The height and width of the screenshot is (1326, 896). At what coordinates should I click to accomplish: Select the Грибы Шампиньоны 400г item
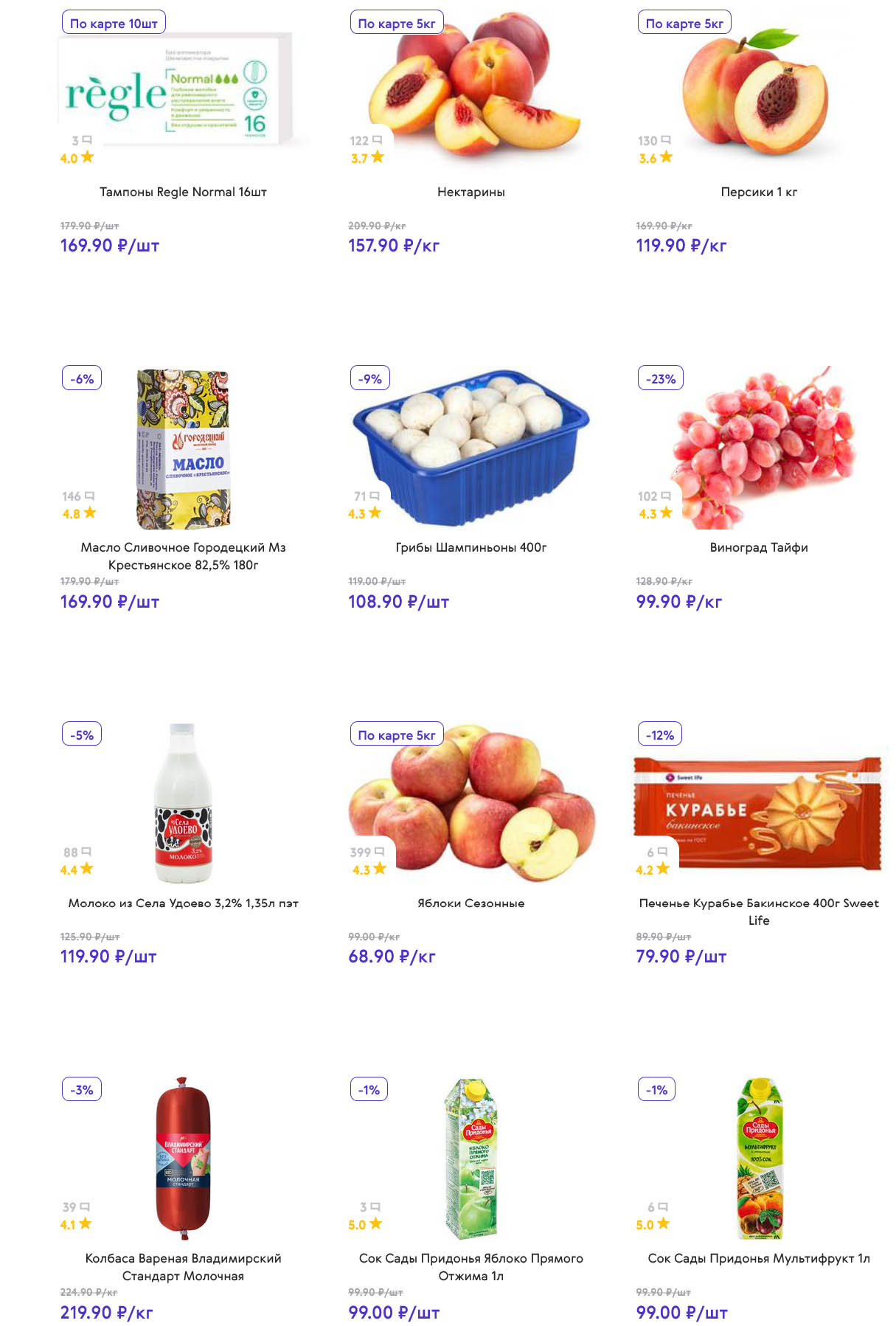pos(470,547)
